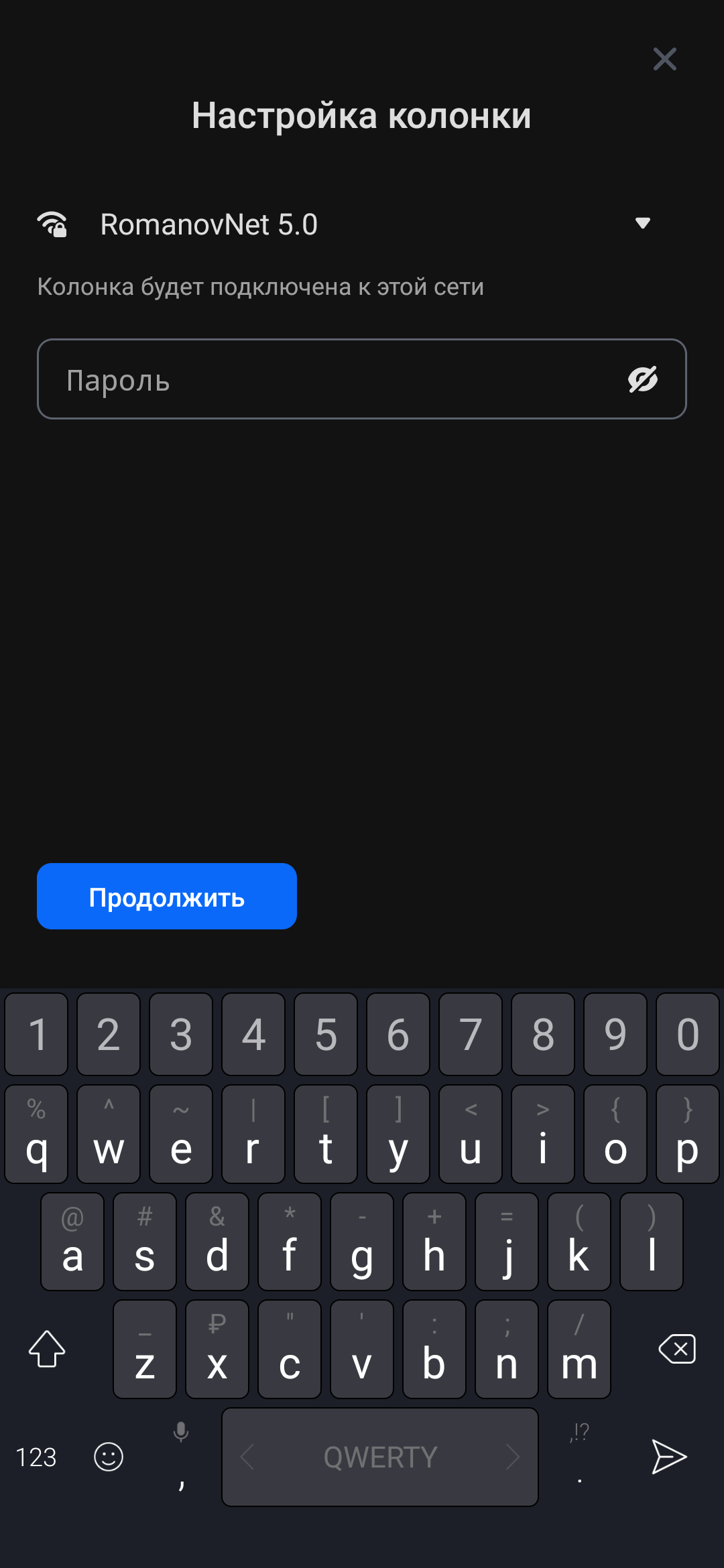Close the speaker setup screen
Screen dimensions: 724x1568
(x=664, y=59)
